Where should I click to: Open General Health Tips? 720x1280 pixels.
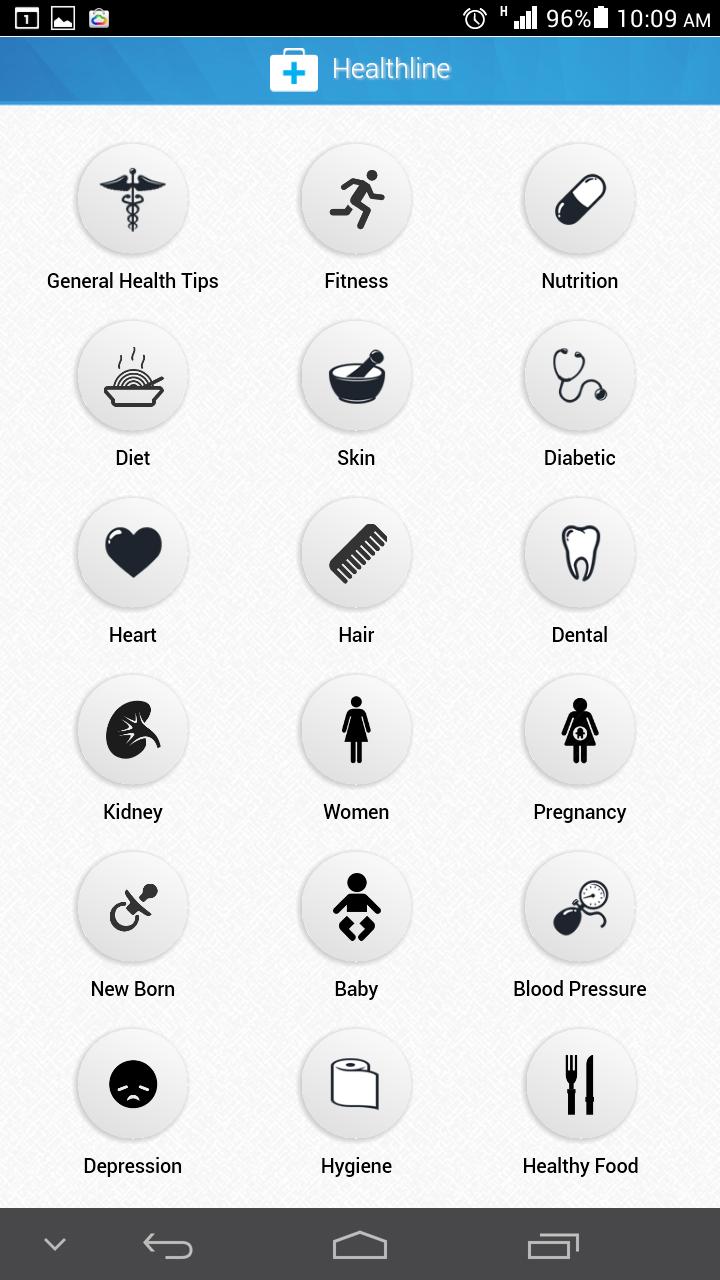tap(132, 199)
